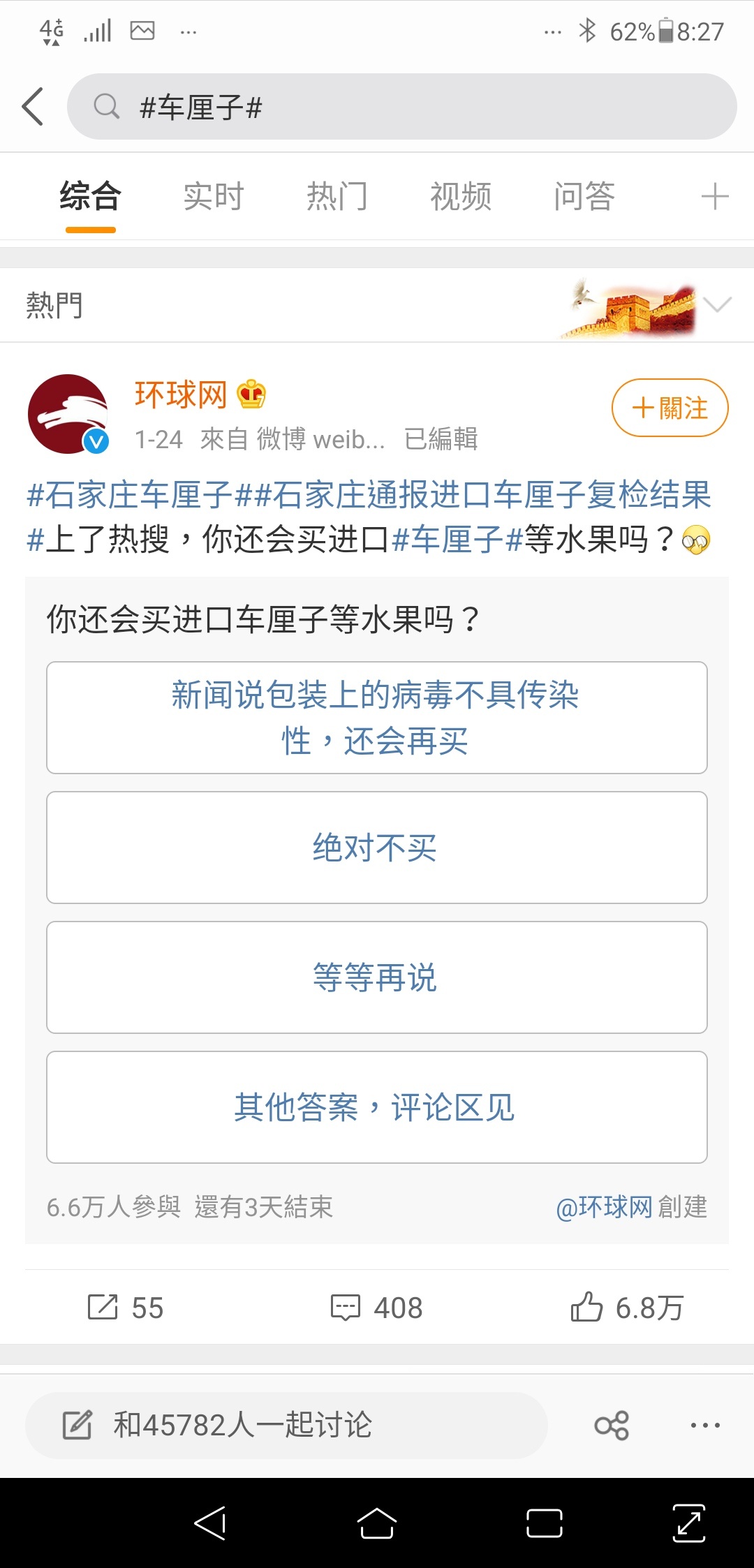Switch to the 实时 tab
The width and height of the screenshot is (754, 1568).
[214, 196]
